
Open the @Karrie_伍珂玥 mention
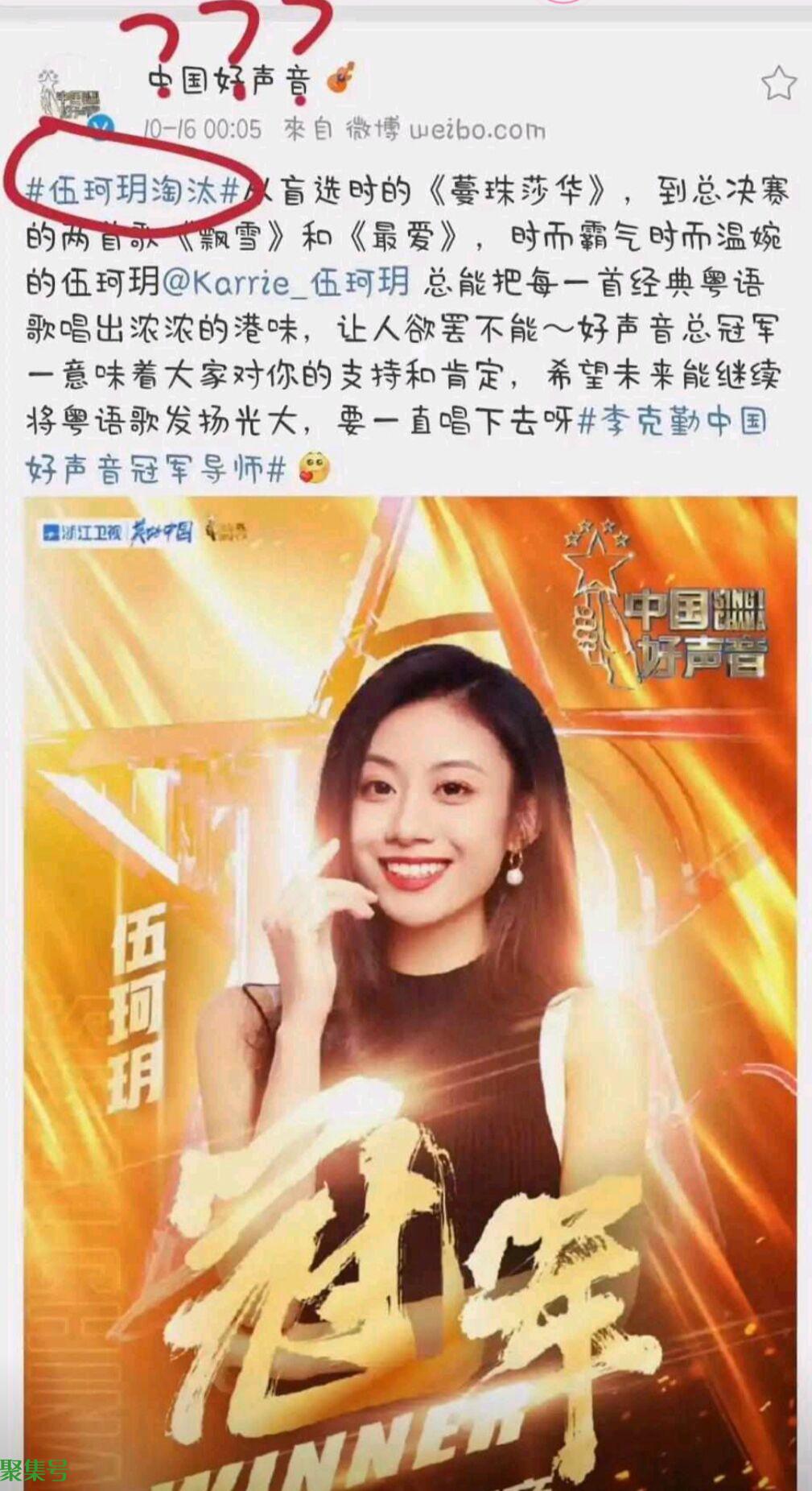(285, 283)
